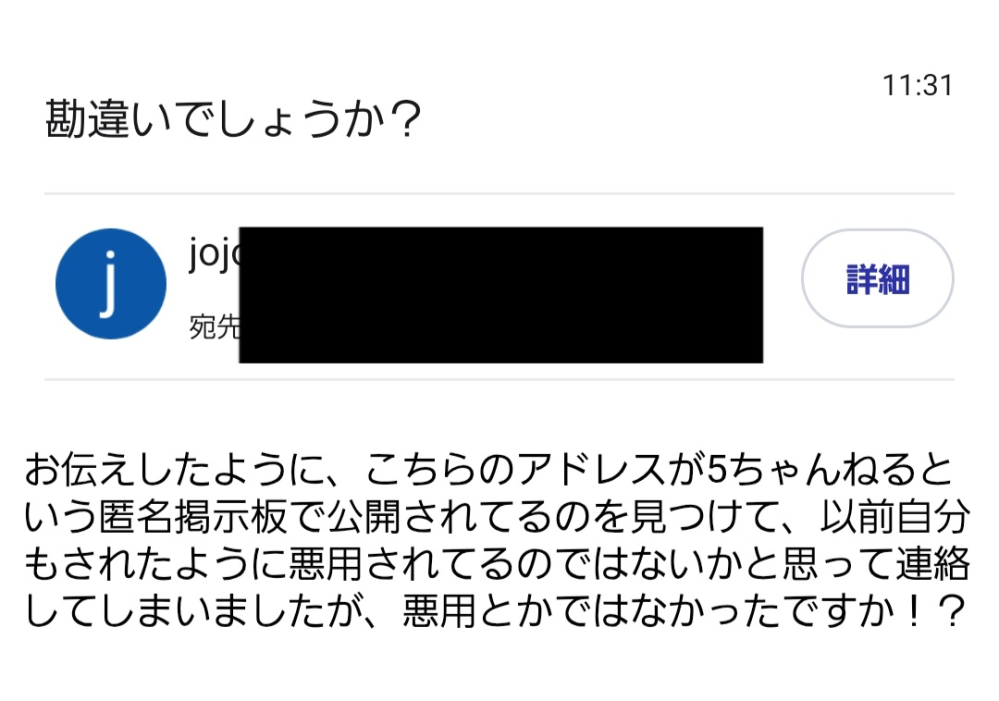Tap the sender's blue j avatar
This screenshot has height=701, width=999.
(x=110, y=284)
